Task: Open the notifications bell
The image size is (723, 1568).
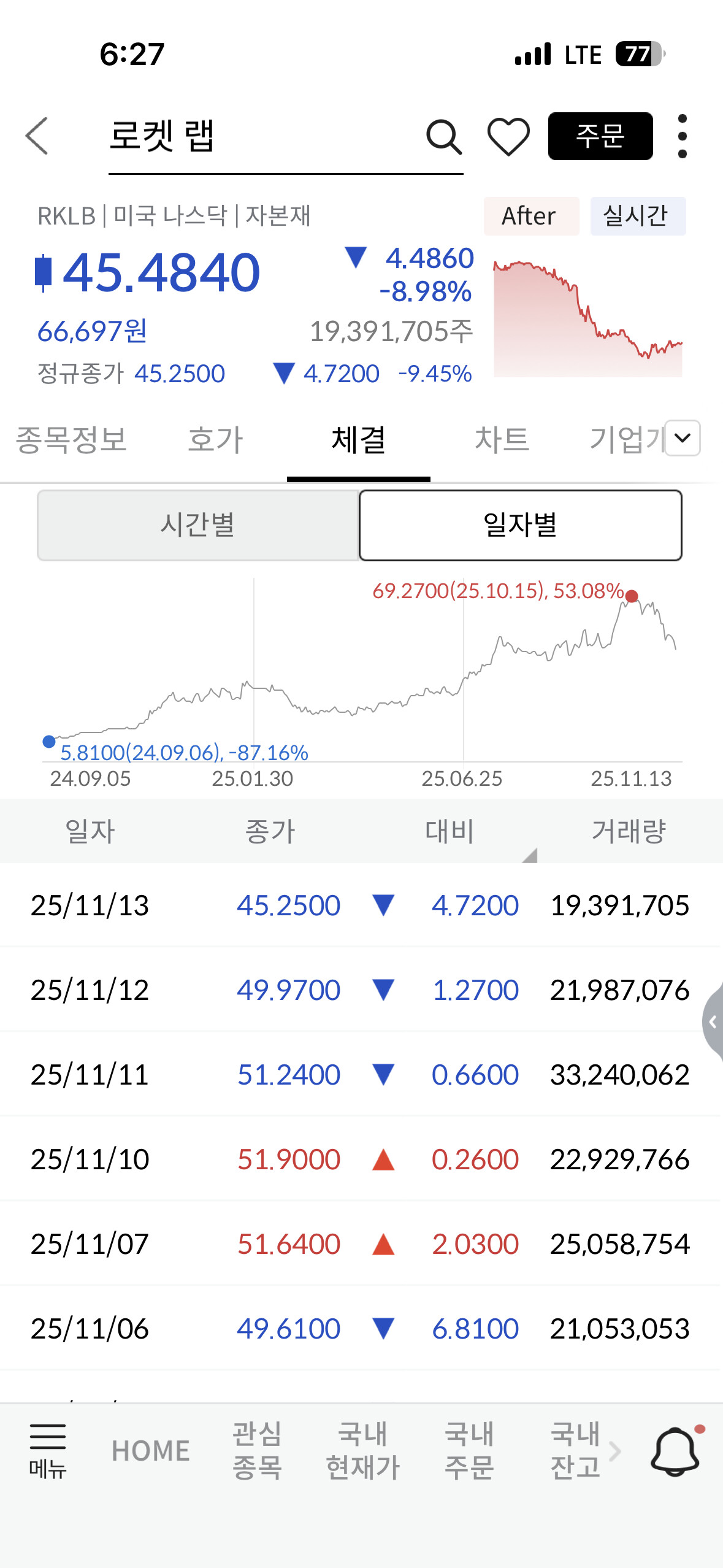Action: point(675,1451)
